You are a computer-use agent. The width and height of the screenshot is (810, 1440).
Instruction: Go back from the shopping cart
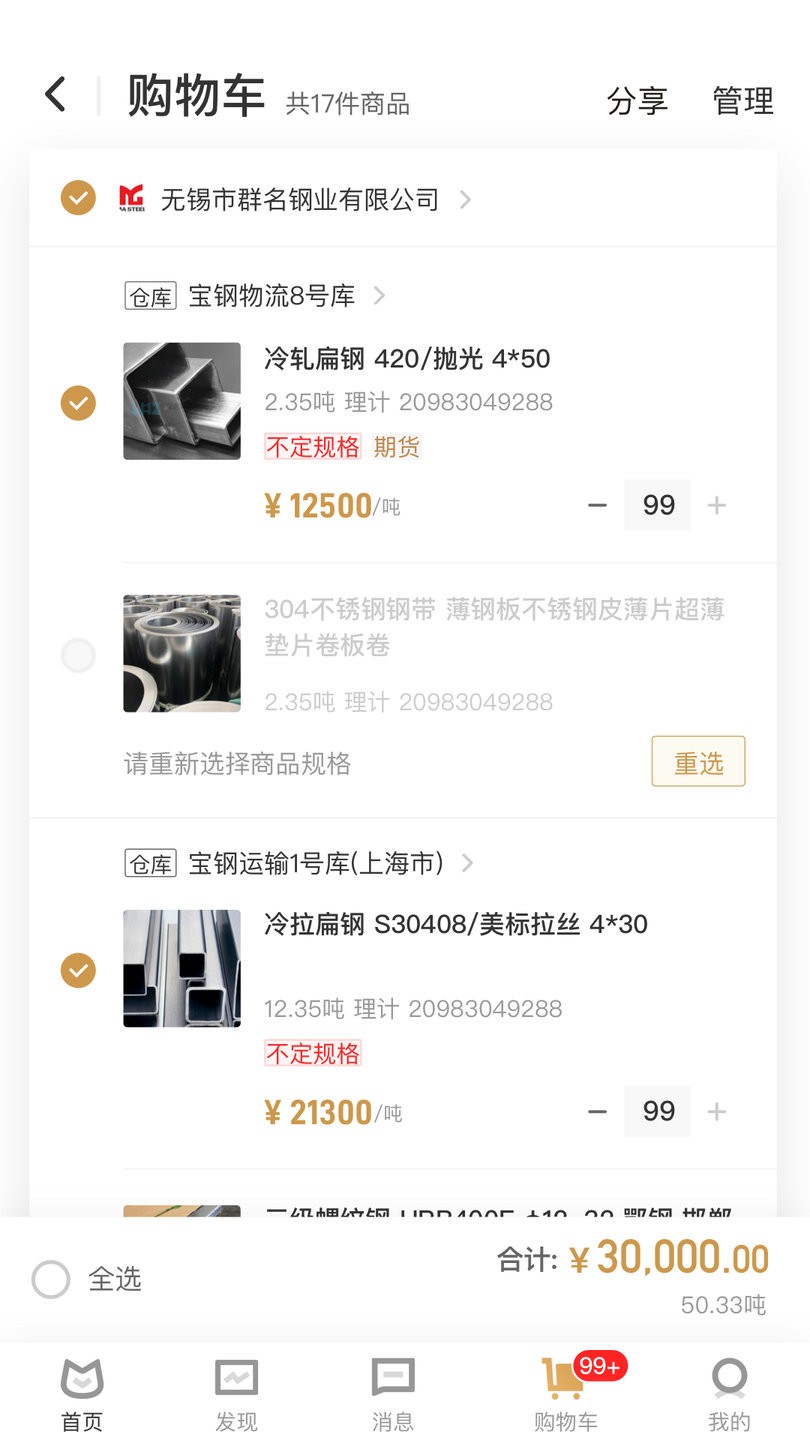[x=56, y=96]
